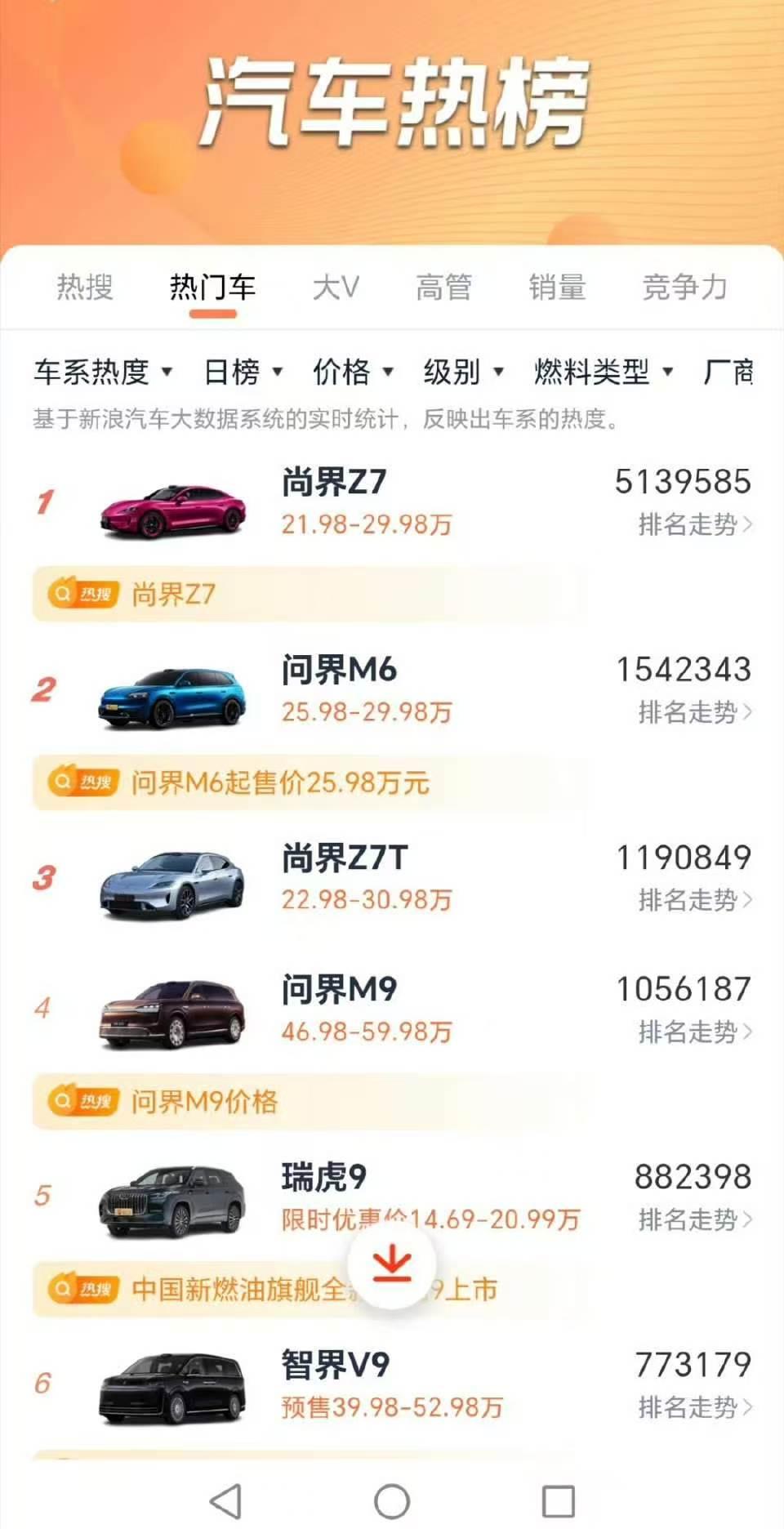The height and width of the screenshot is (1529, 784).
Task: View 排名走势 for 问界M9
Action: point(695,1032)
